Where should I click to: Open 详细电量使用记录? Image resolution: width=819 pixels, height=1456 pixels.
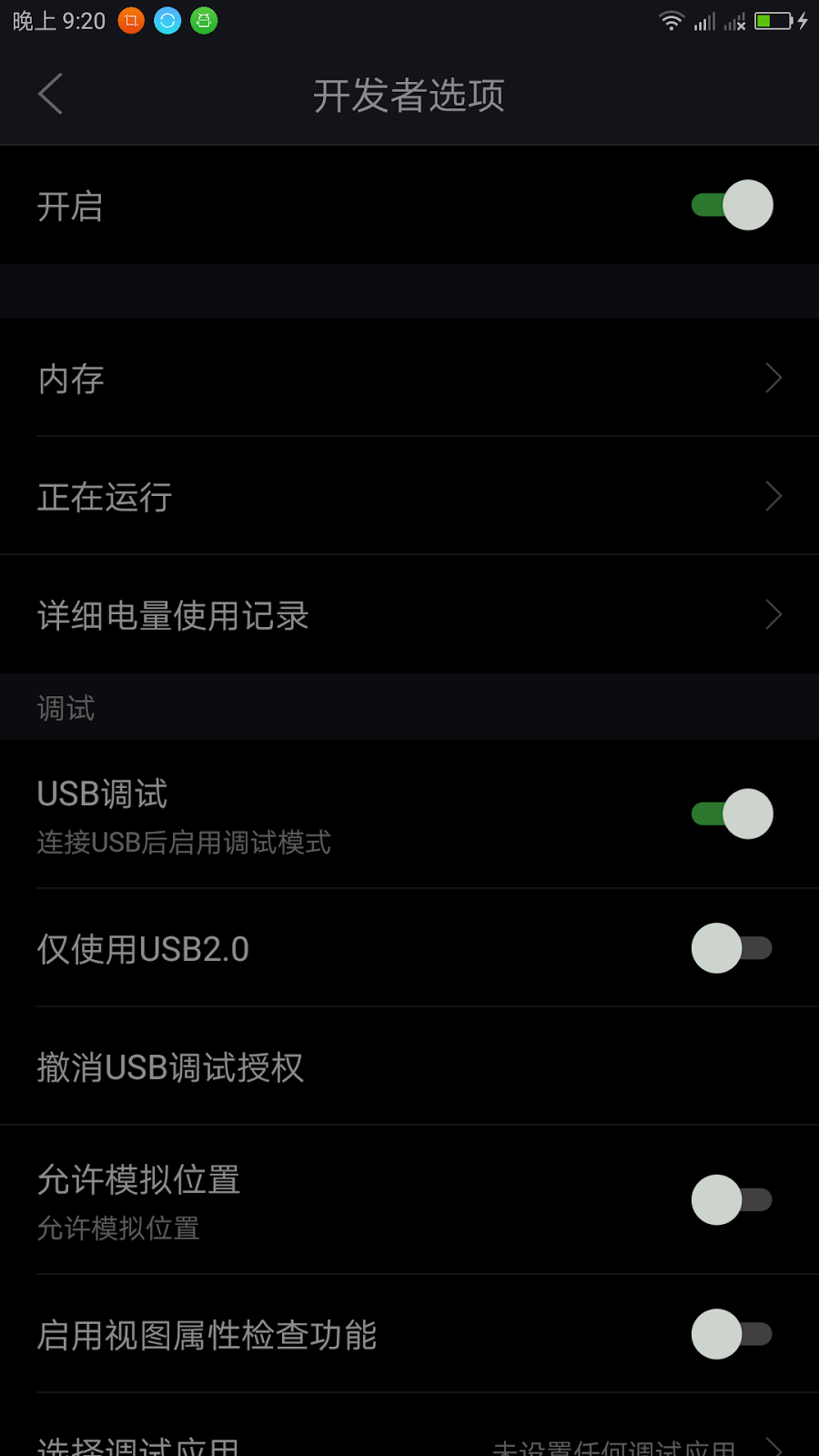(409, 615)
